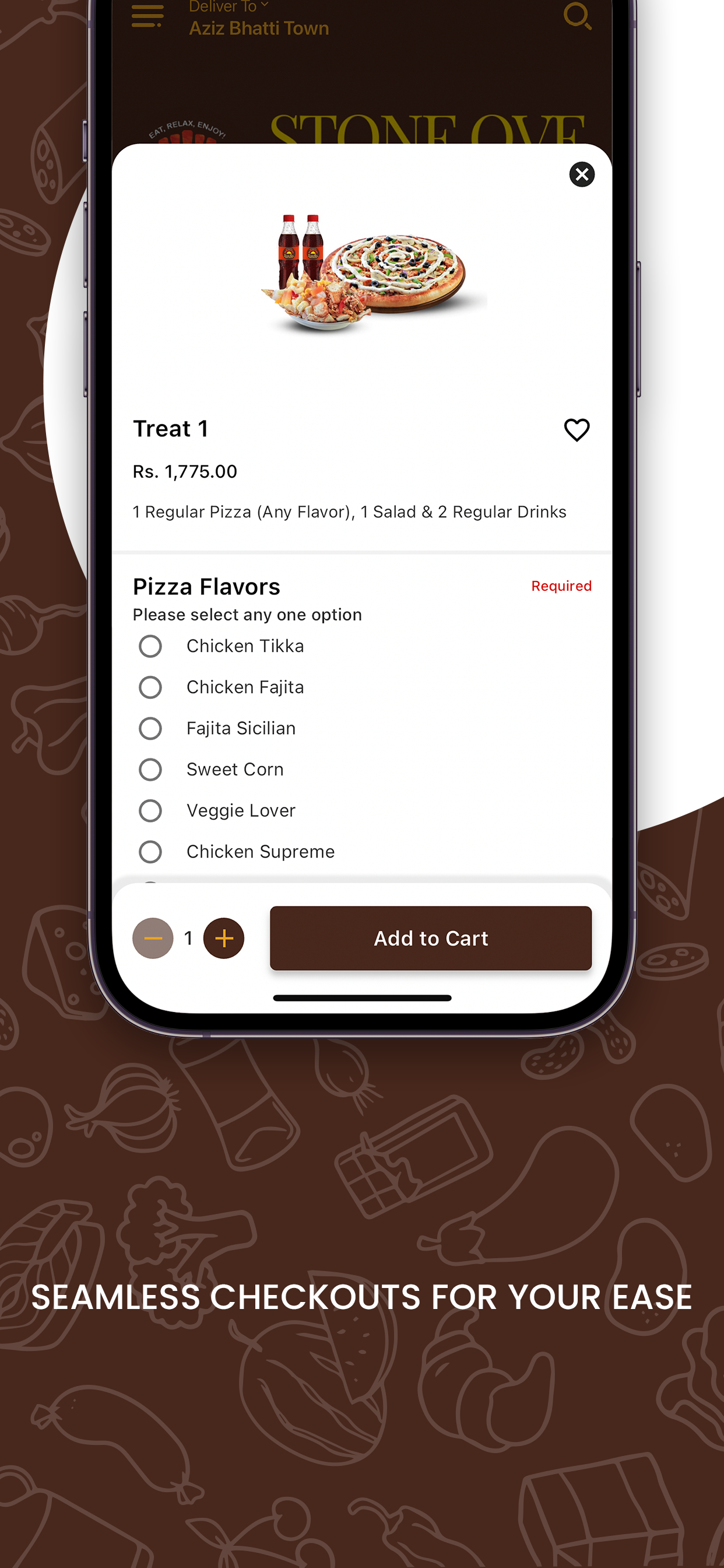This screenshot has width=724, height=1568.
Task: Select the Fajita Sicilian flavor
Action: pyautogui.click(x=150, y=729)
